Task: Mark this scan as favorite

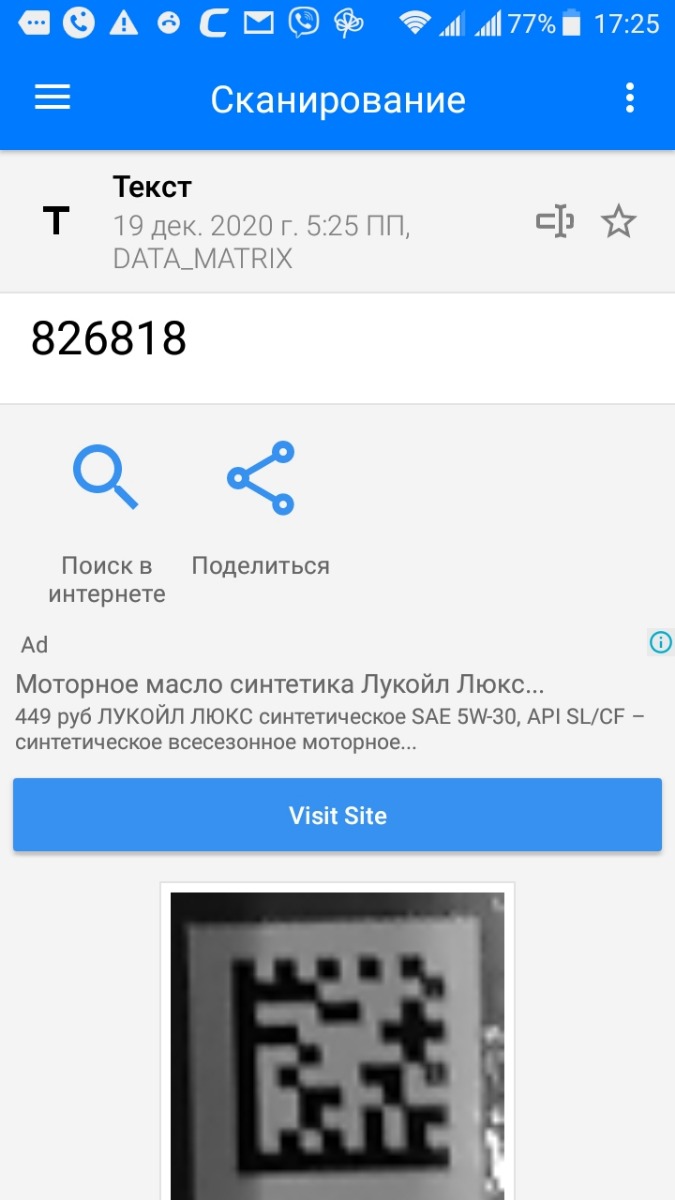Action: click(x=618, y=222)
